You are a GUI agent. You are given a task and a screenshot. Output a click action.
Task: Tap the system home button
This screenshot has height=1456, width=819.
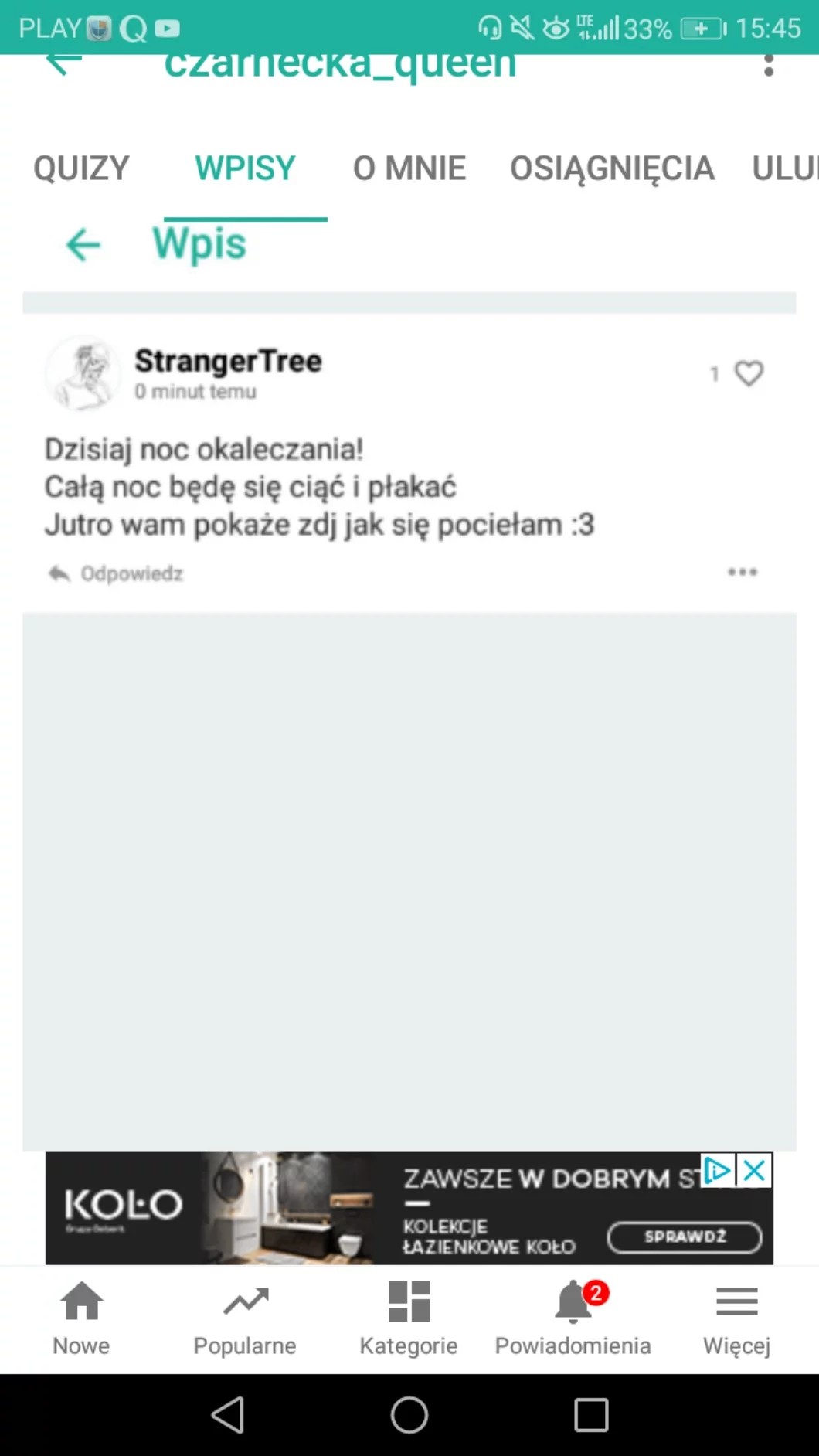pyautogui.click(x=409, y=1415)
